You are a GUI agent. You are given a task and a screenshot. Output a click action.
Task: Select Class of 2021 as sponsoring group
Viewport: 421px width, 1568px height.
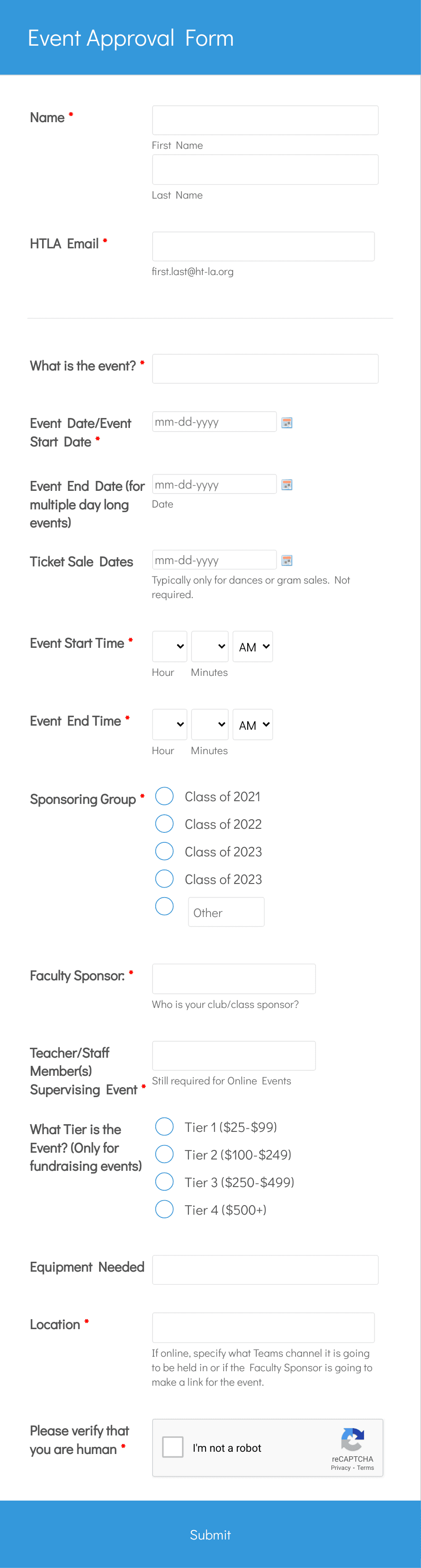[164, 796]
